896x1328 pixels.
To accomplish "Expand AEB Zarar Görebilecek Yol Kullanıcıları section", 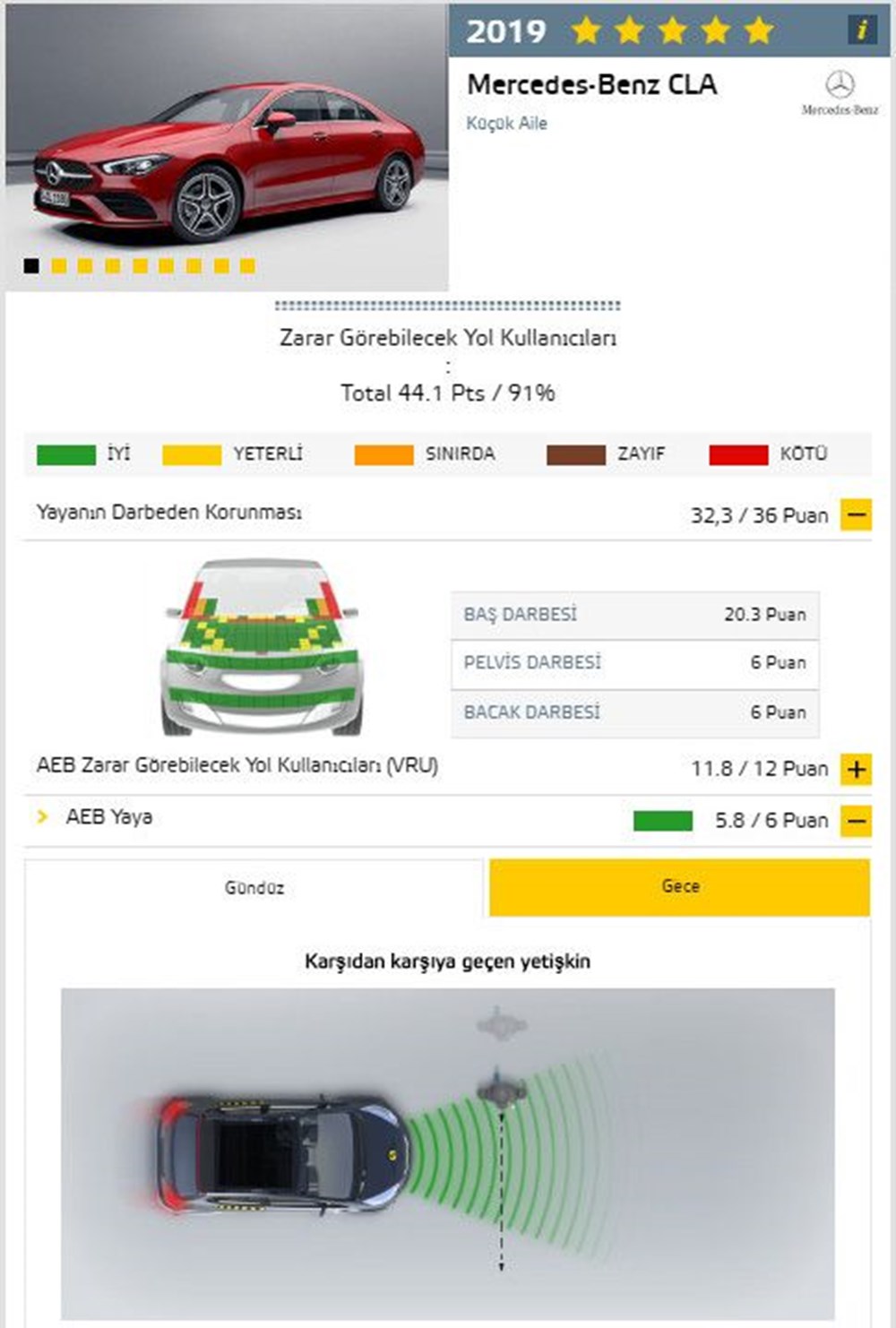I will tap(856, 769).
